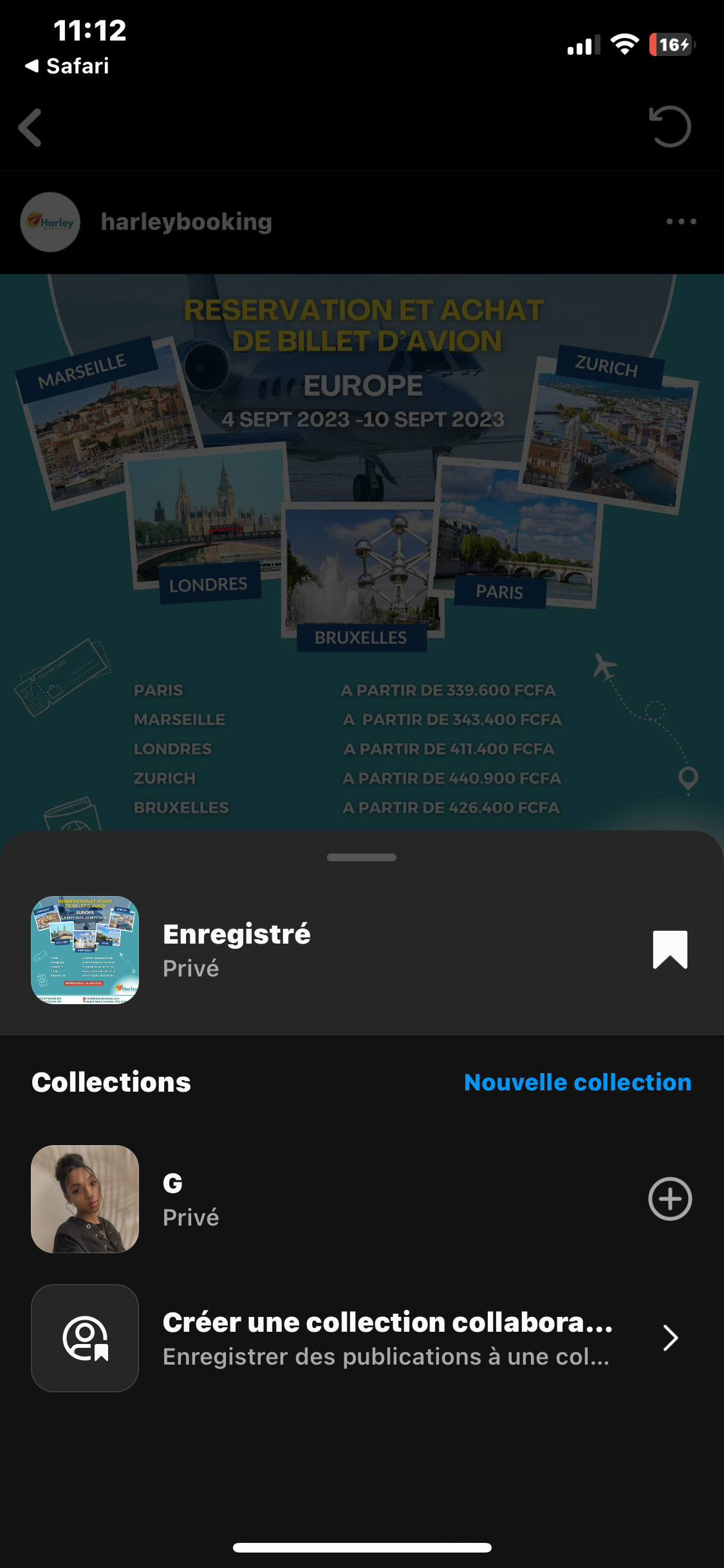Add post to the G collection
This screenshot has height=1568, width=724.
pyautogui.click(x=669, y=1199)
